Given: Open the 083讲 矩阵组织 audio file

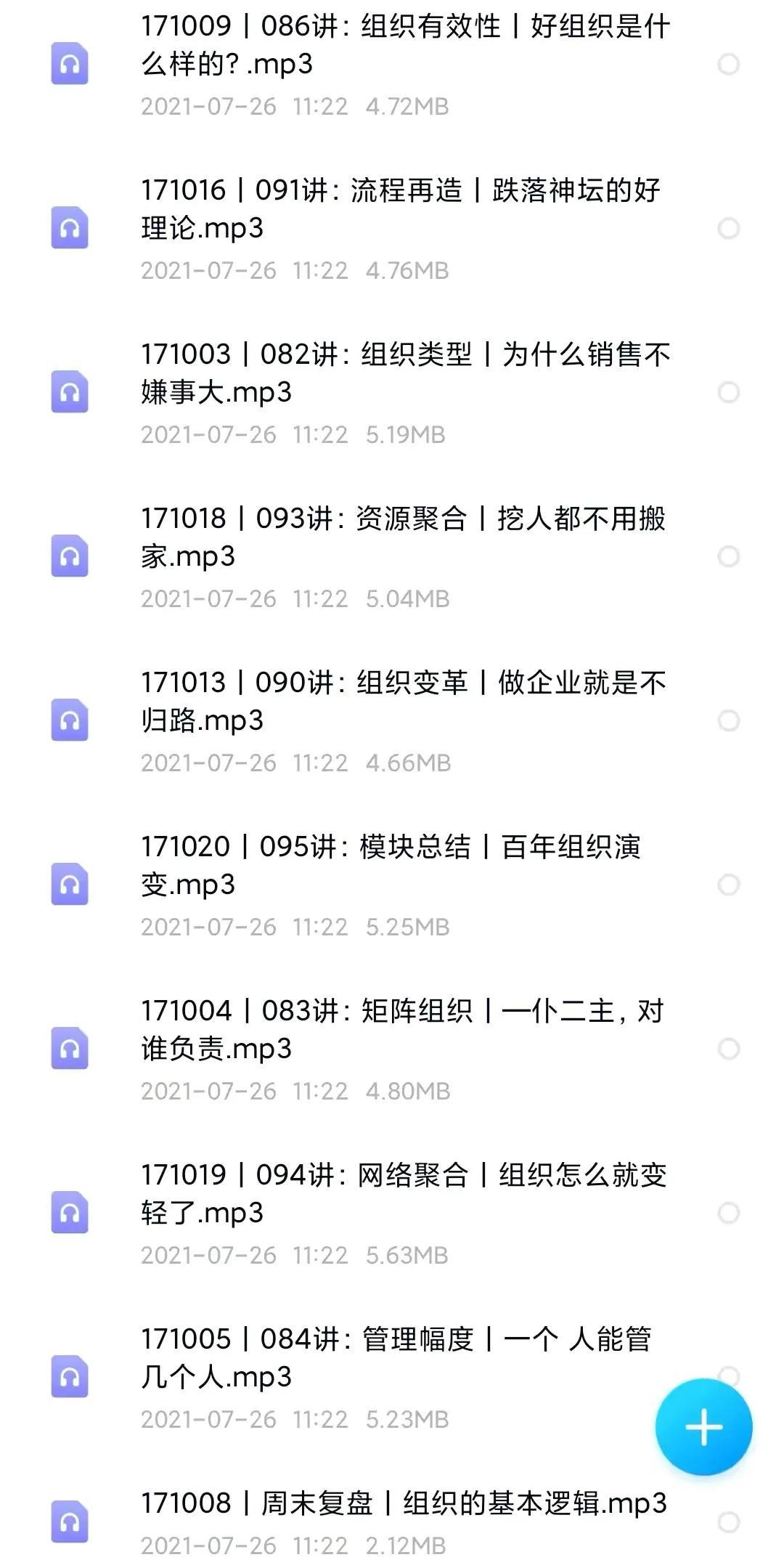Looking at the screenshot, I should [403, 1030].
